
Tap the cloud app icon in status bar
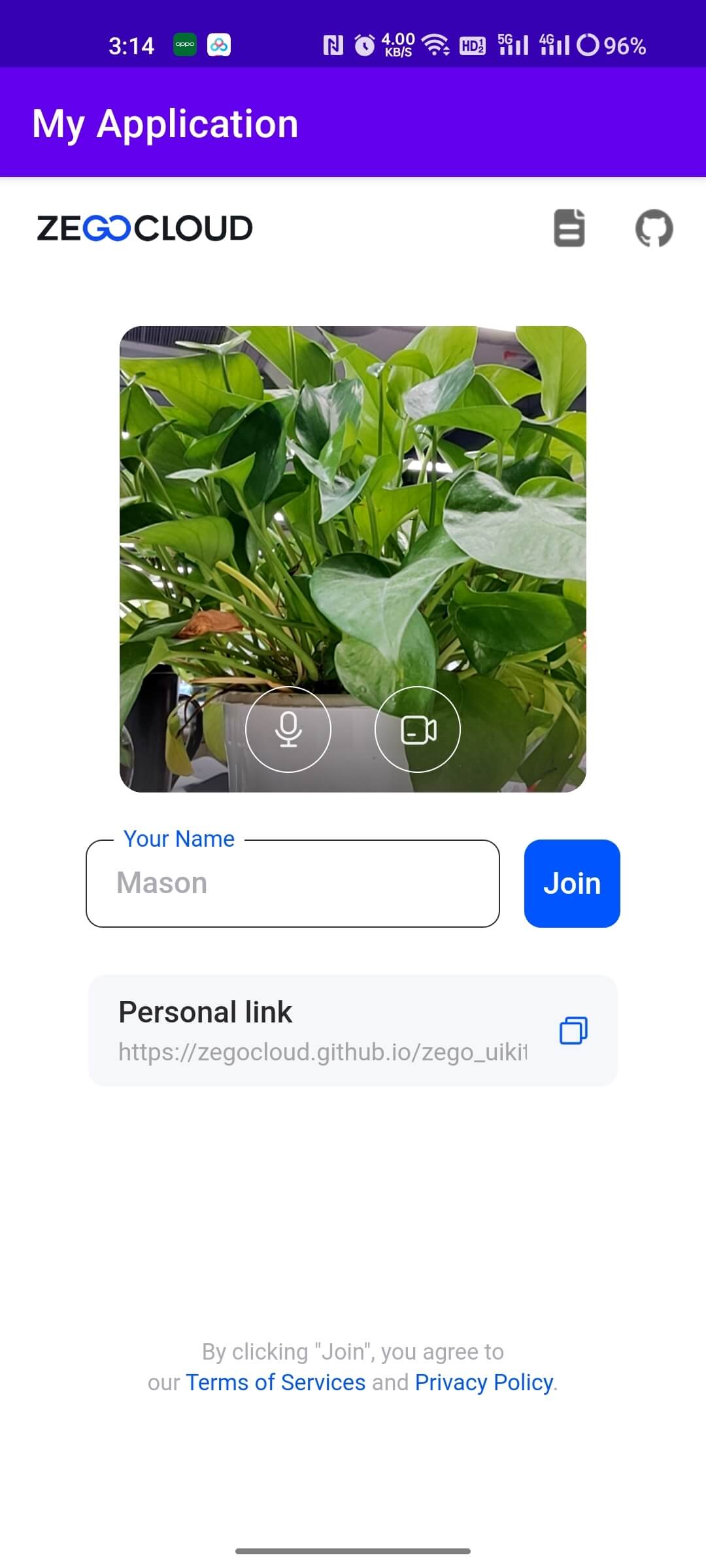click(x=218, y=45)
